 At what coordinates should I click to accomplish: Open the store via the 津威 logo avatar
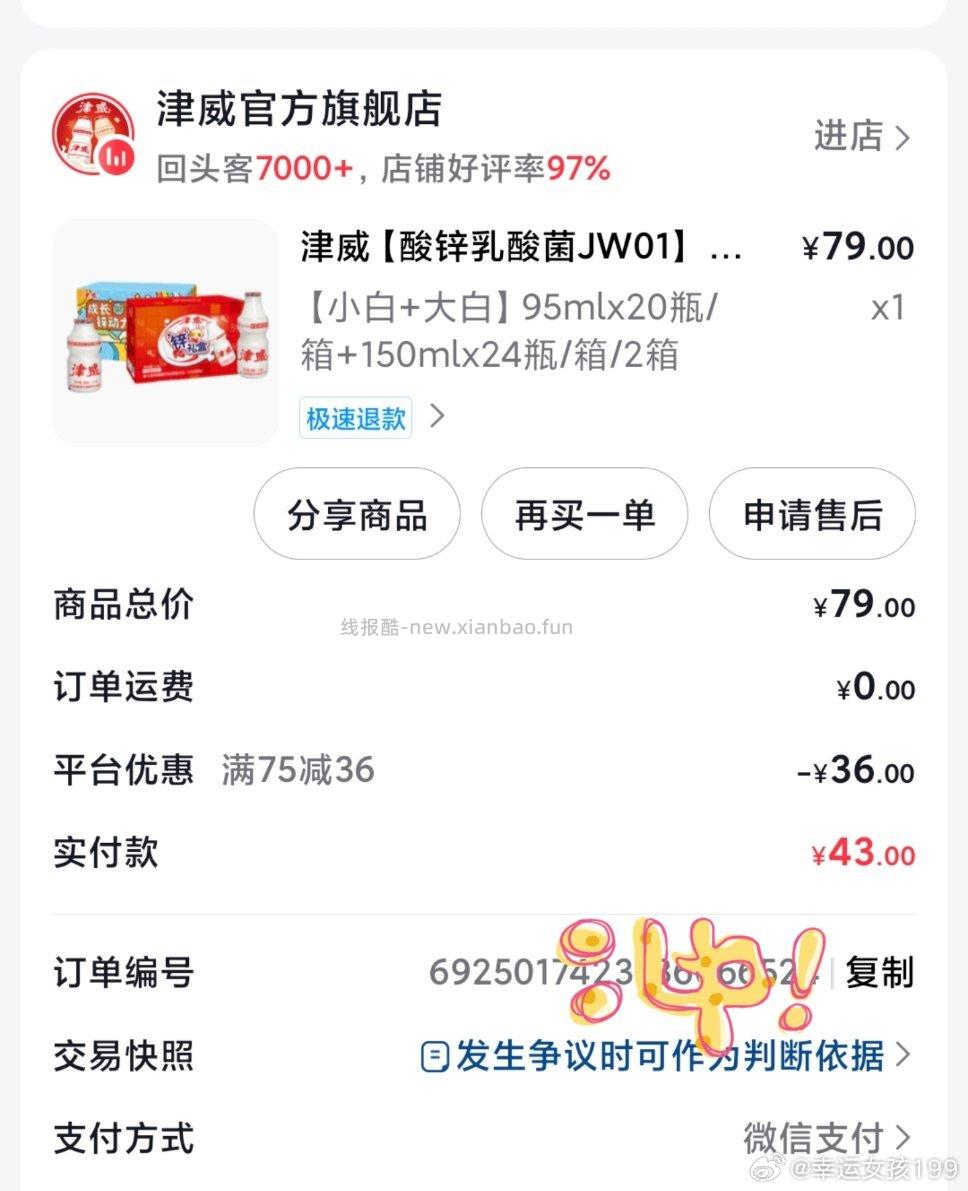pyautogui.click(x=97, y=133)
